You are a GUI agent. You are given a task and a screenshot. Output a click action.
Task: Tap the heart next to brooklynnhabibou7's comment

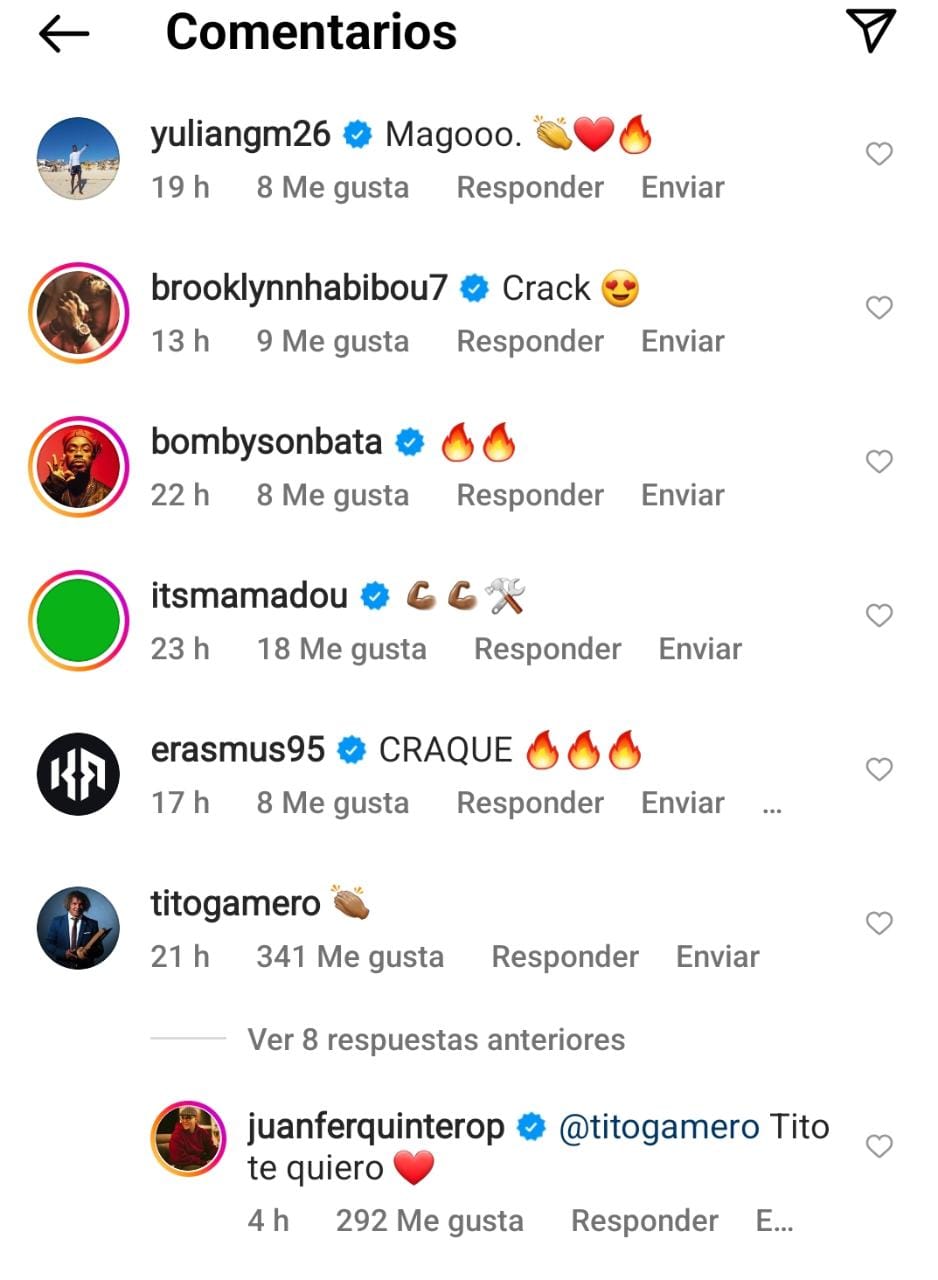[879, 308]
